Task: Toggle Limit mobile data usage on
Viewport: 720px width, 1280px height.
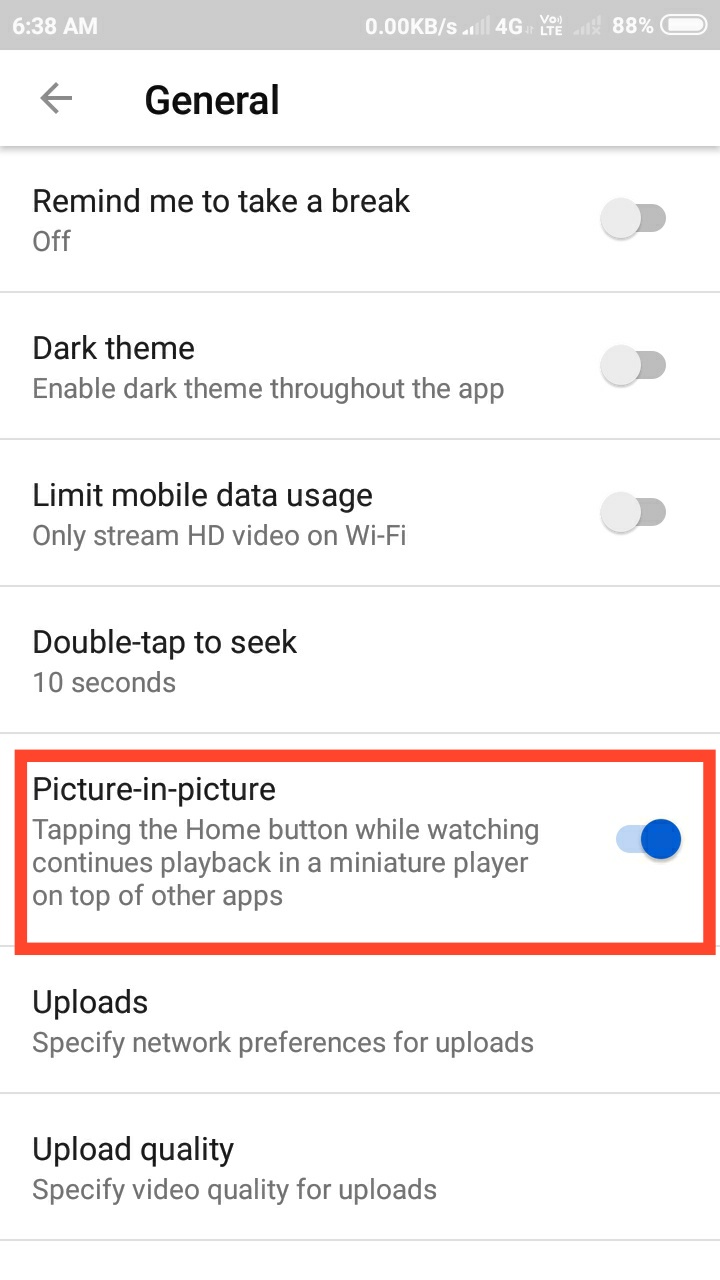Action: 633,513
